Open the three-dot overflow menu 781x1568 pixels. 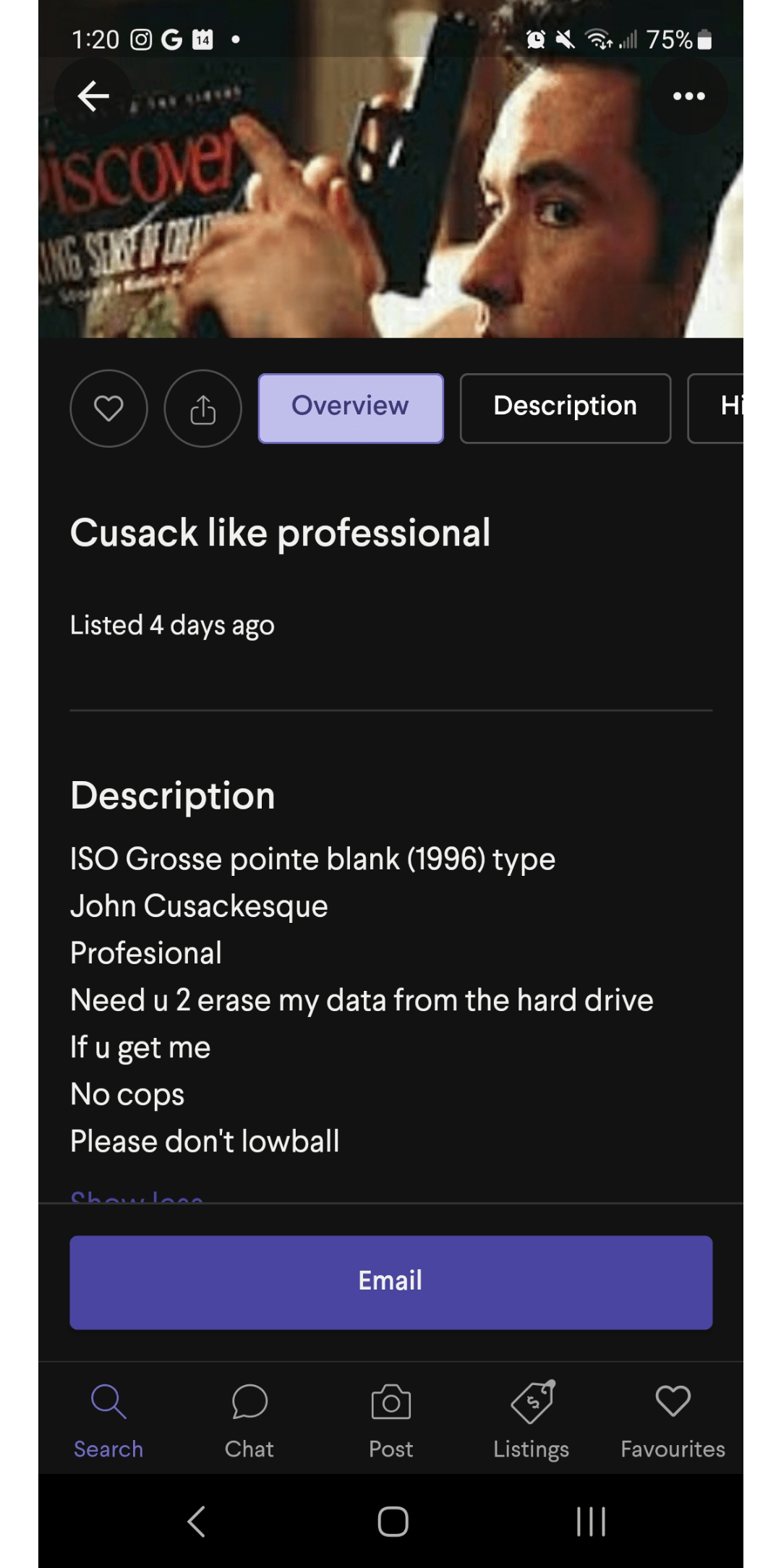tap(688, 95)
